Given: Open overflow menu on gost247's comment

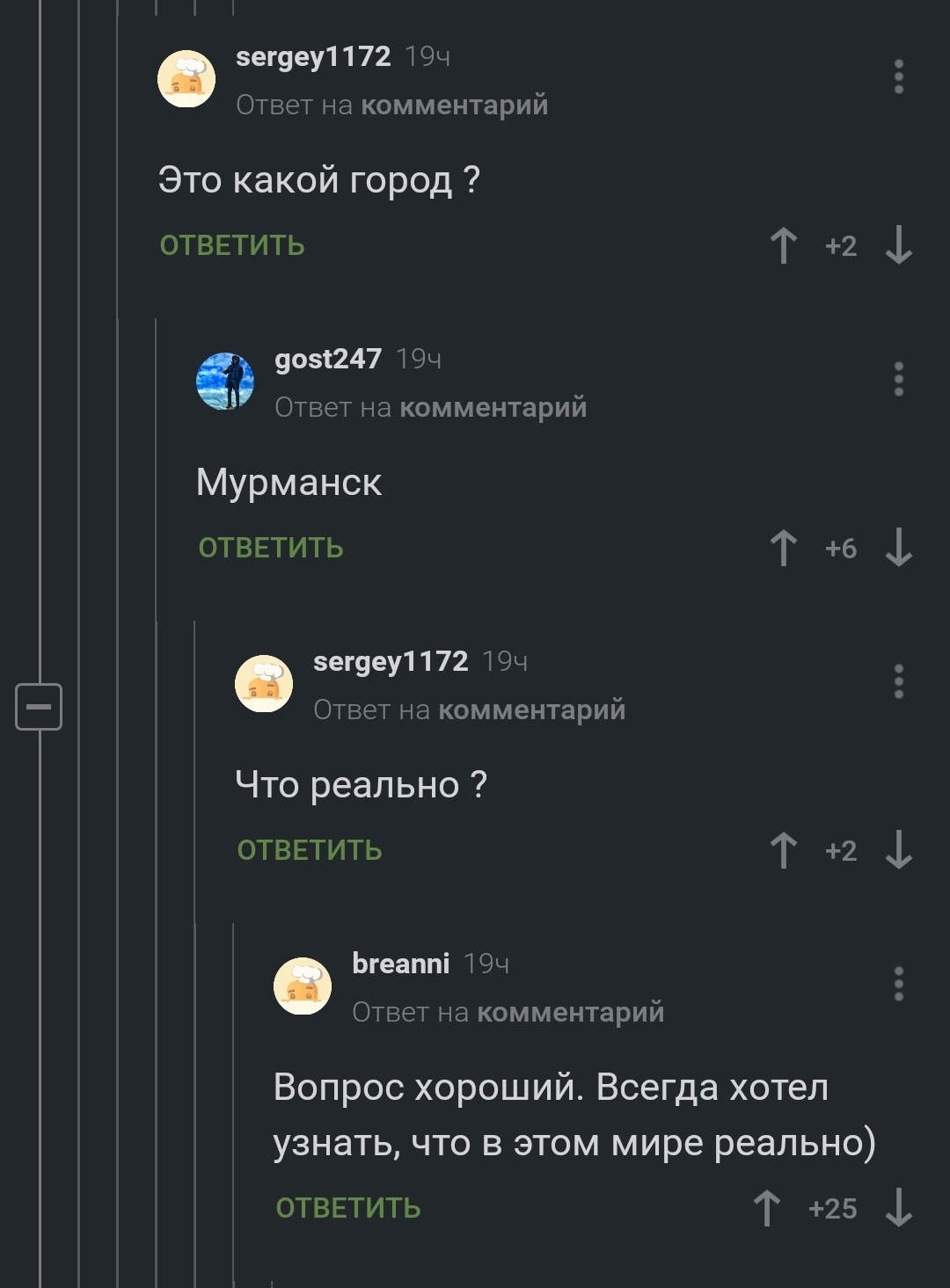Looking at the screenshot, I should point(898,380).
